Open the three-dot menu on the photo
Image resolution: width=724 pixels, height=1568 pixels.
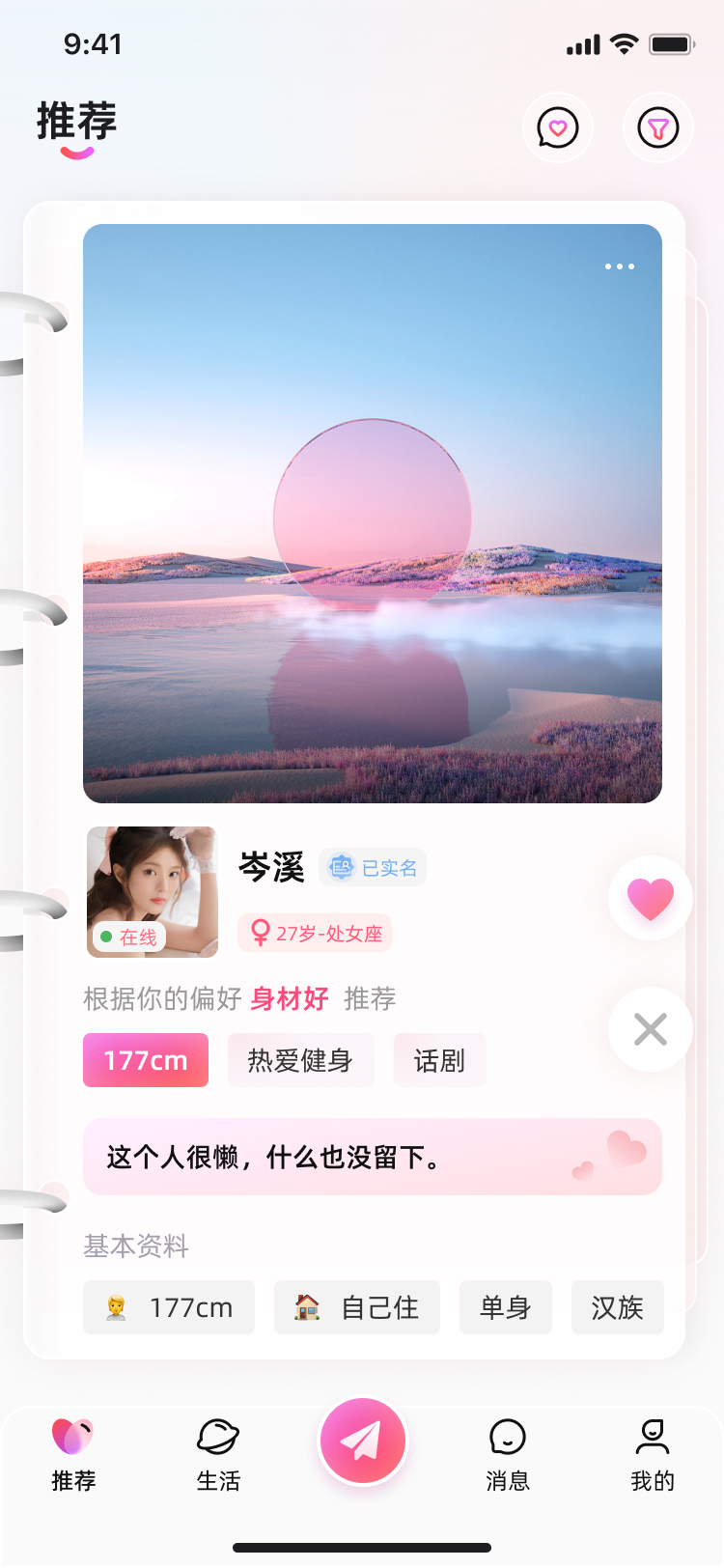619,266
